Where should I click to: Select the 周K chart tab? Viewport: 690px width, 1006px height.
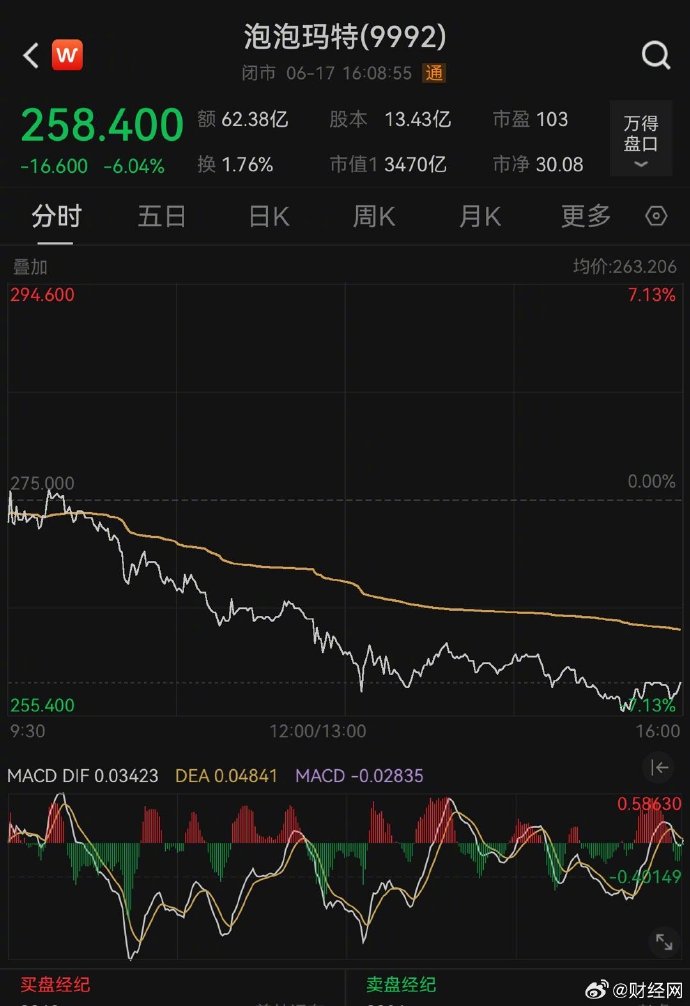[x=374, y=215]
